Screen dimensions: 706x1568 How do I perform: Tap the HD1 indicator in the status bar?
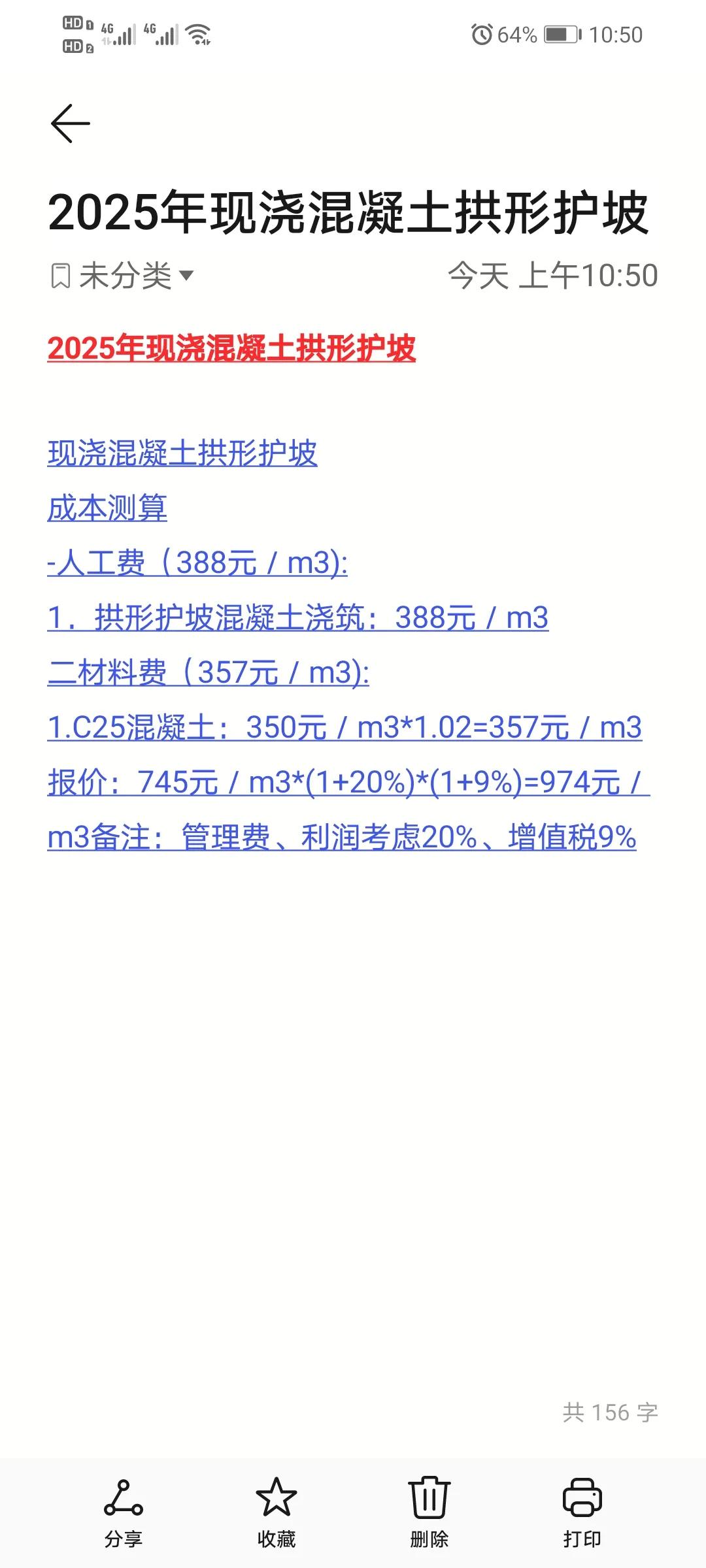(x=73, y=22)
